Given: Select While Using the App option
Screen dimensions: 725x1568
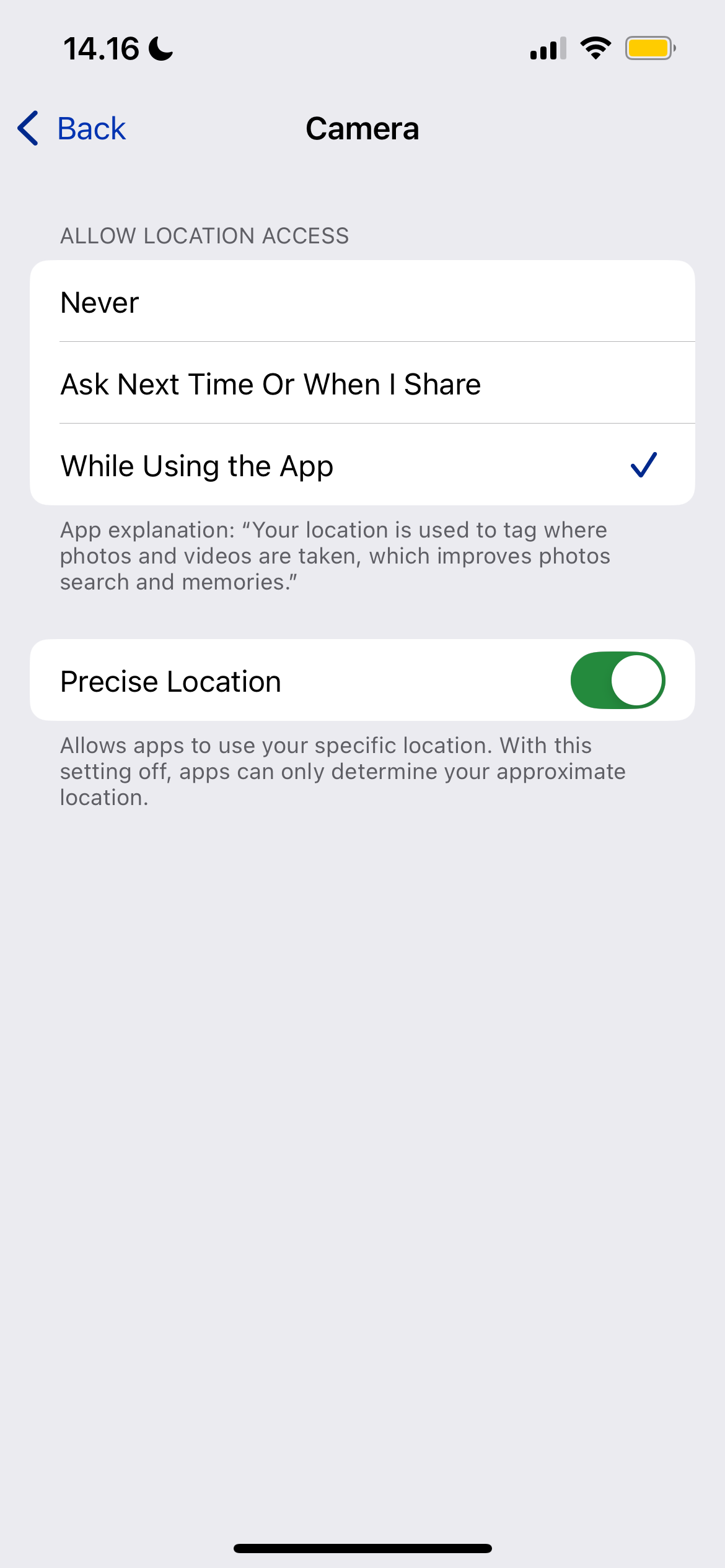Looking at the screenshot, I should click(362, 466).
